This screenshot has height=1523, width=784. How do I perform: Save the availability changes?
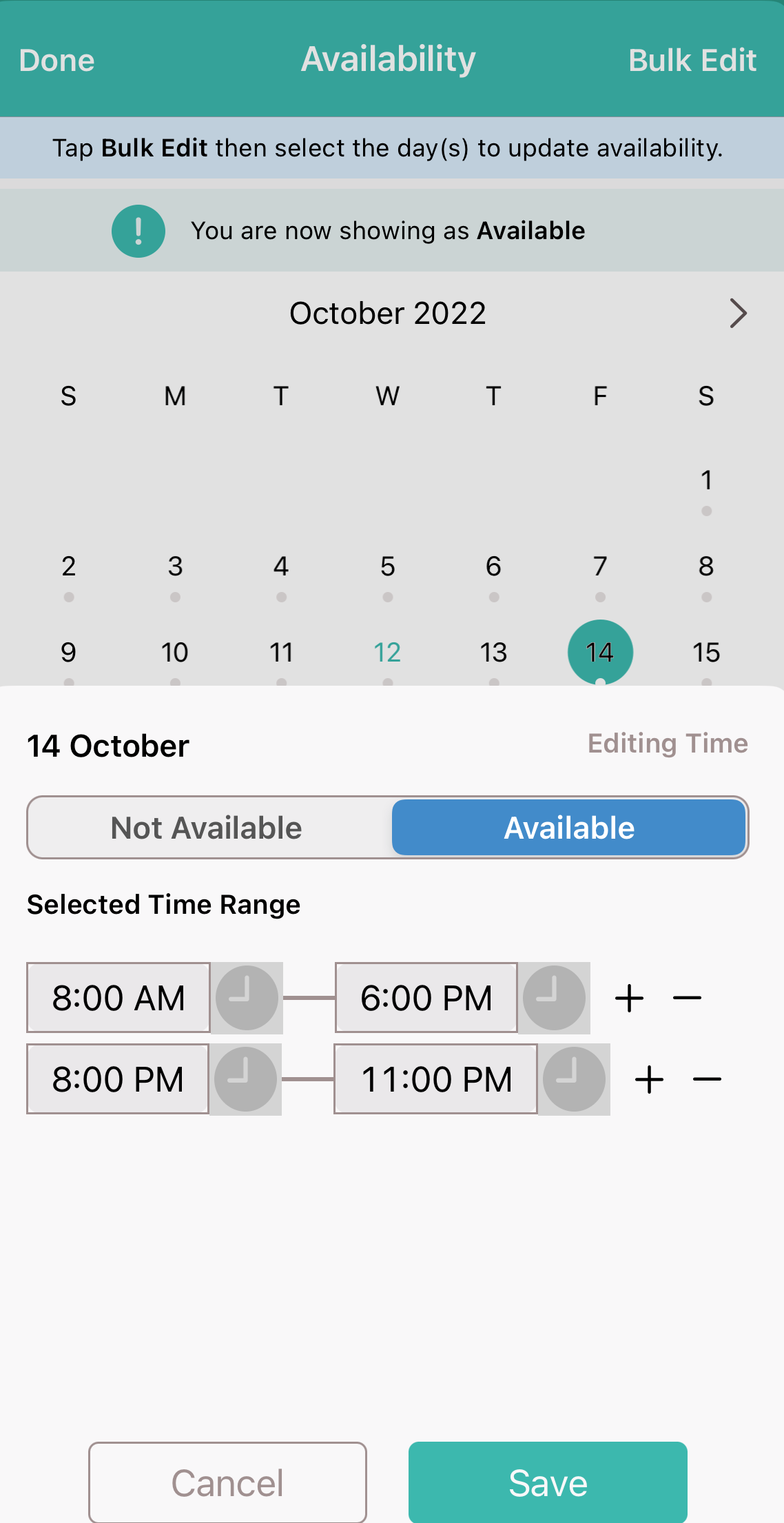pyautogui.click(x=547, y=1482)
